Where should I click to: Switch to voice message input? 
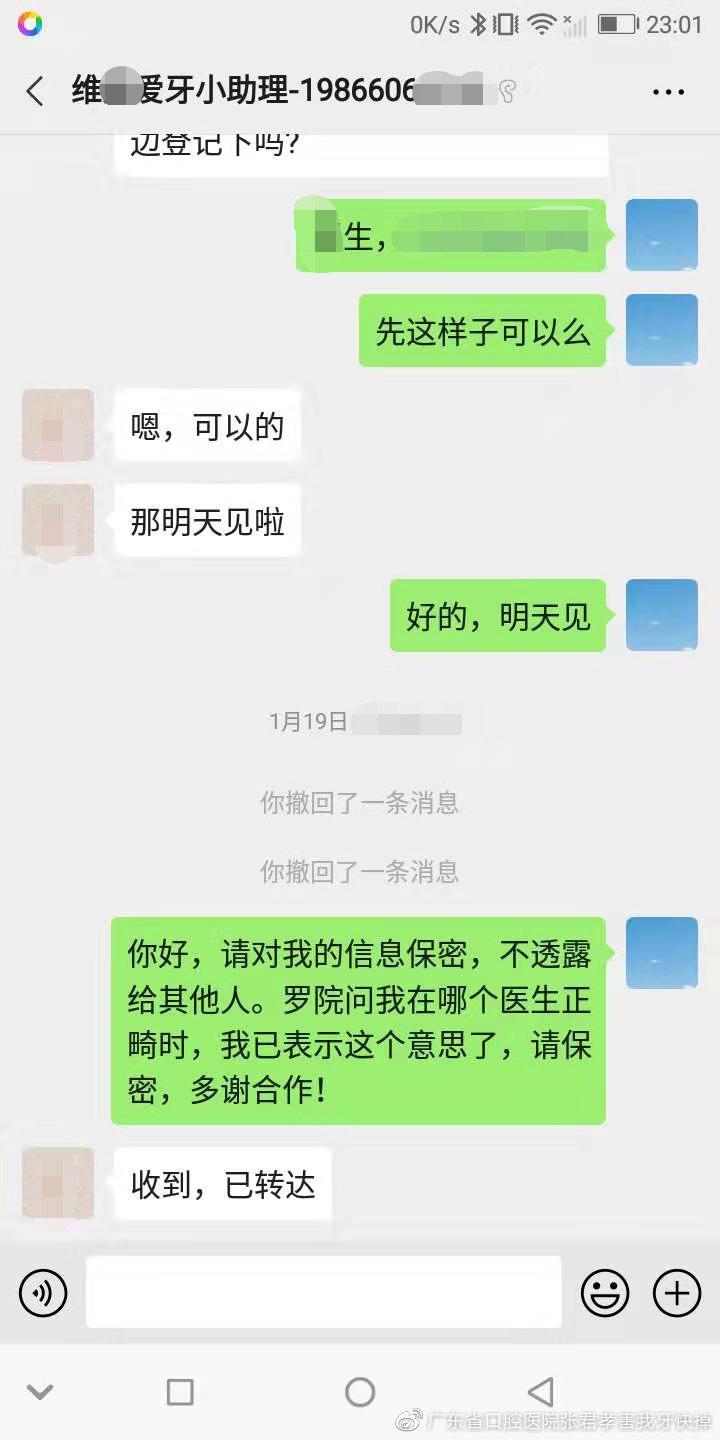tap(43, 1293)
